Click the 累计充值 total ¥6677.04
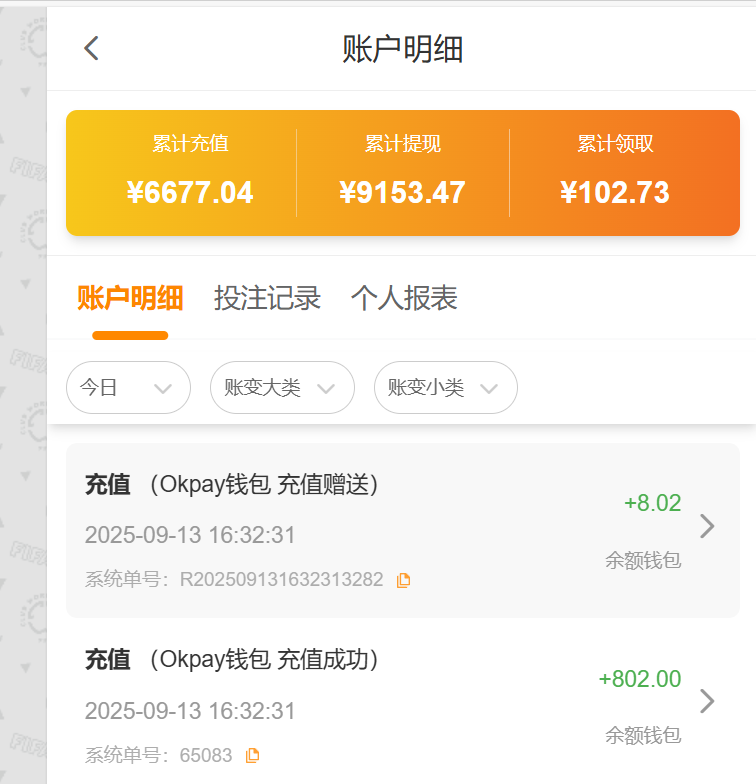The width and height of the screenshot is (756, 784). pyautogui.click(x=190, y=193)
